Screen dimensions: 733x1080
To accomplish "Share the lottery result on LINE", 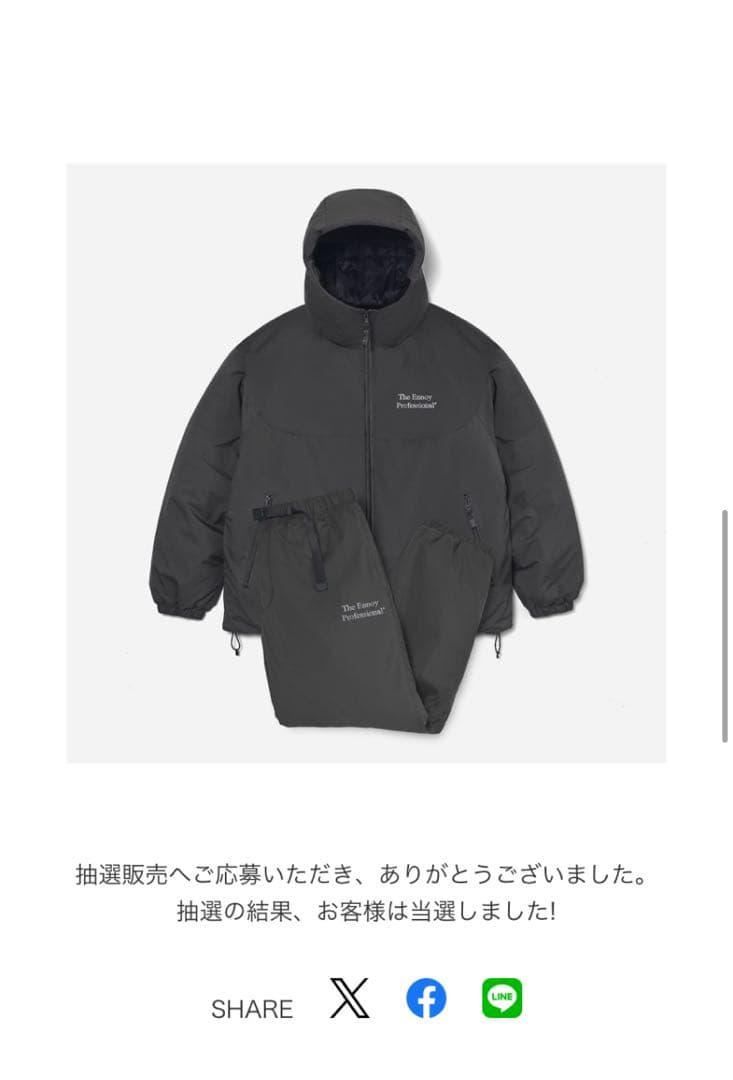I will point(502,998).
